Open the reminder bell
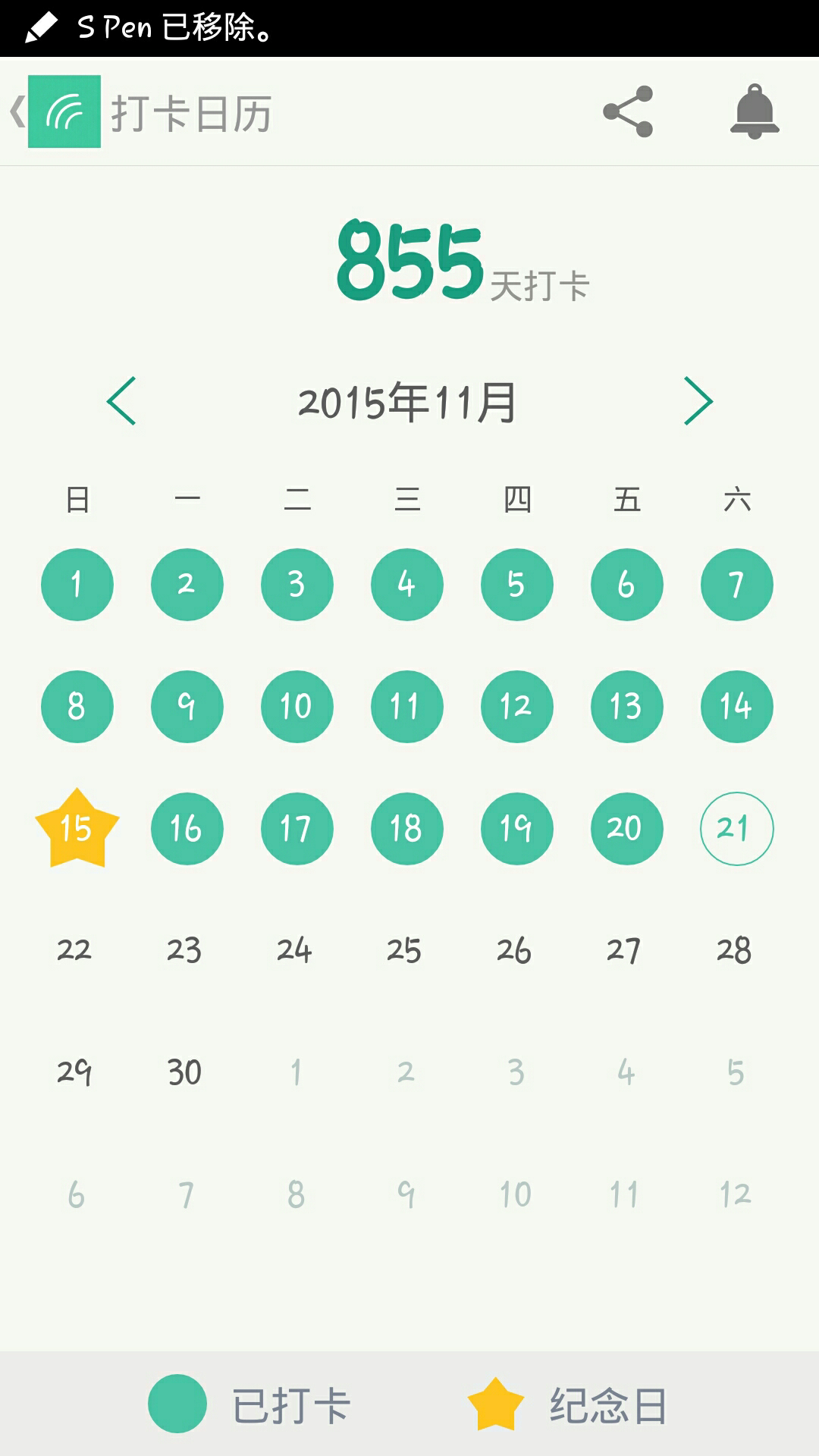The image size is (819, 1456). [x=755, y=111]
